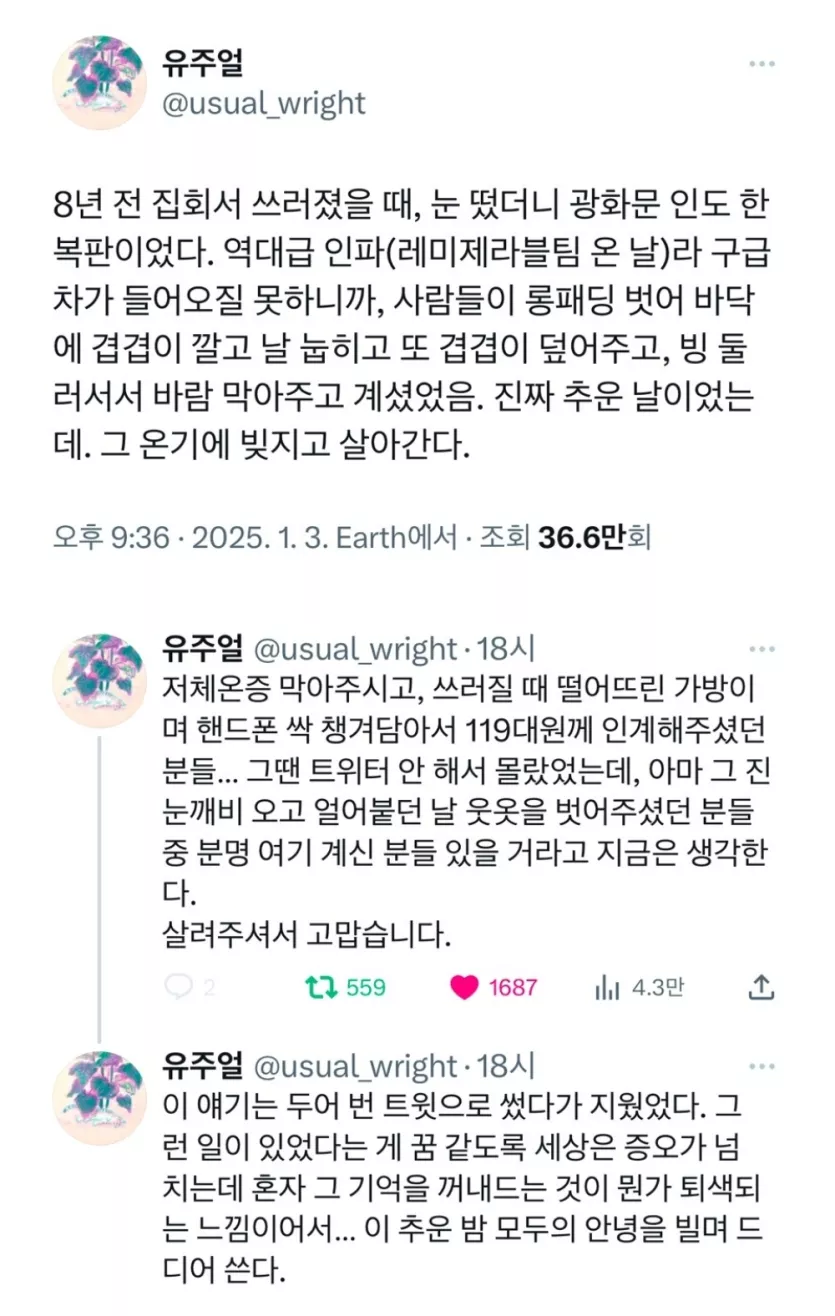The image size is (835, 1316).
Task: Open overflow menu on the 저체온증 reply
Action: 763,649
